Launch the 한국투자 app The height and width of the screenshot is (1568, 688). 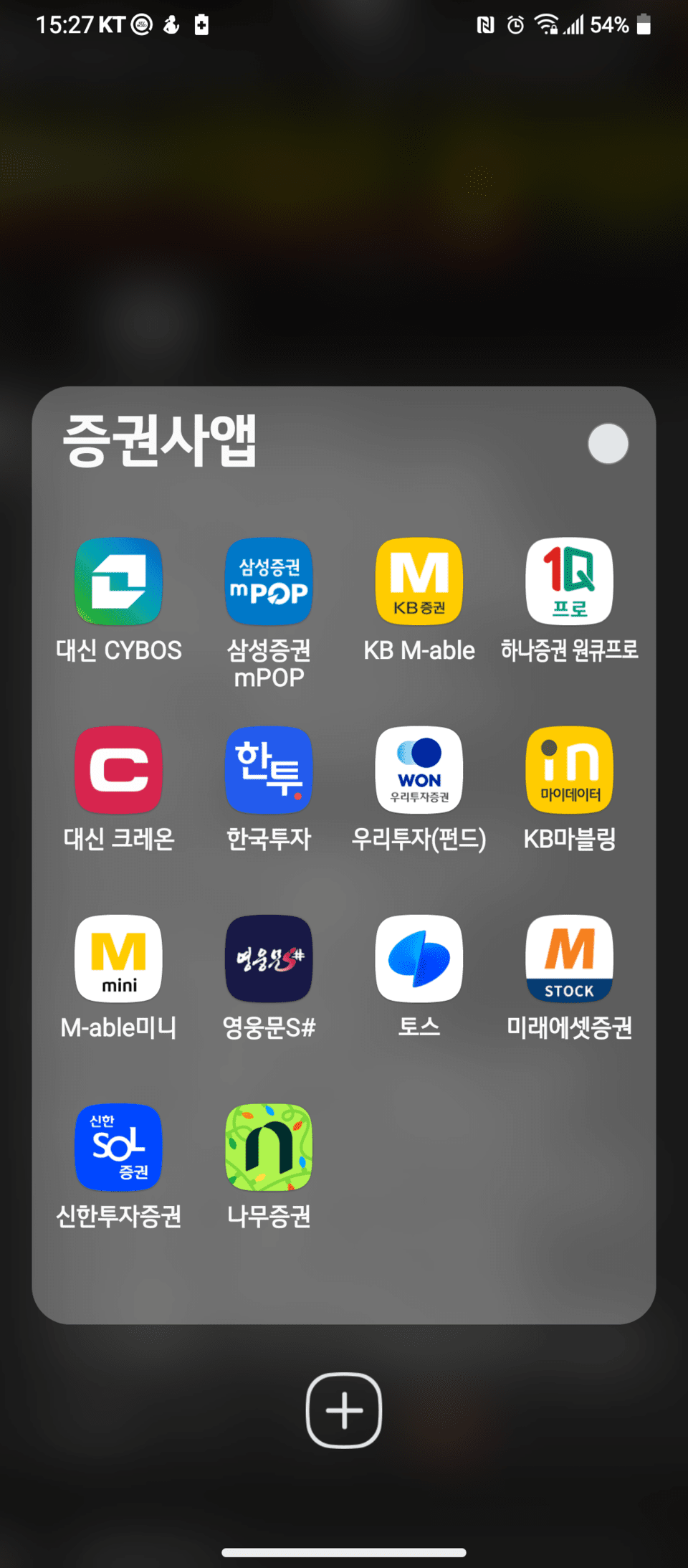click(x=269, y=771)
